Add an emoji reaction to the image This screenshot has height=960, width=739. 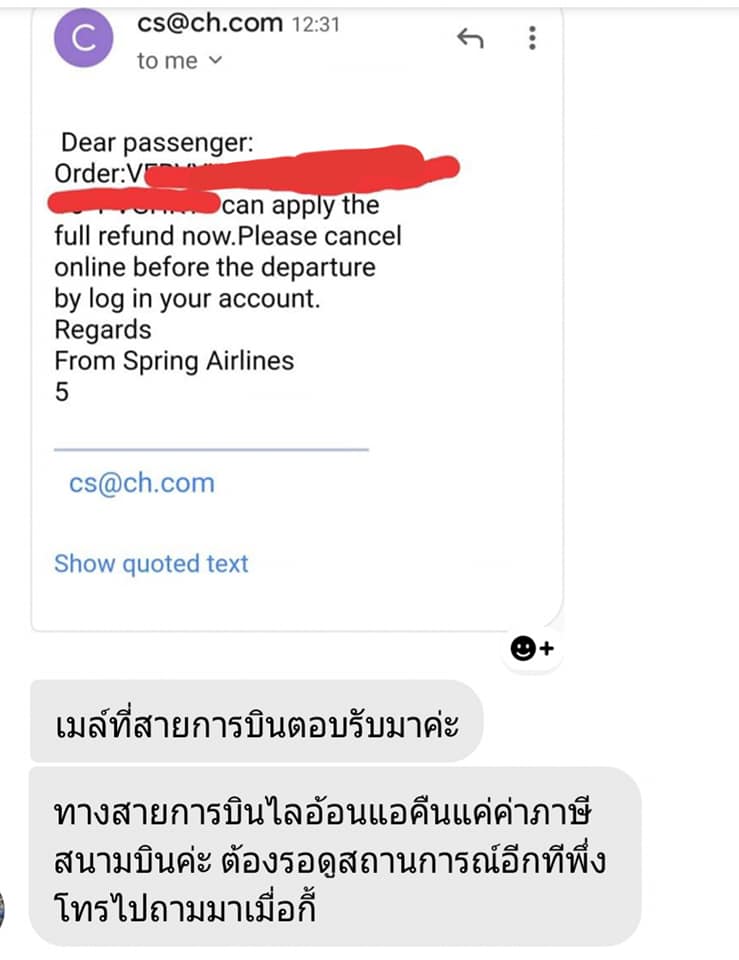pyautogui.click(x=531, y=649)
